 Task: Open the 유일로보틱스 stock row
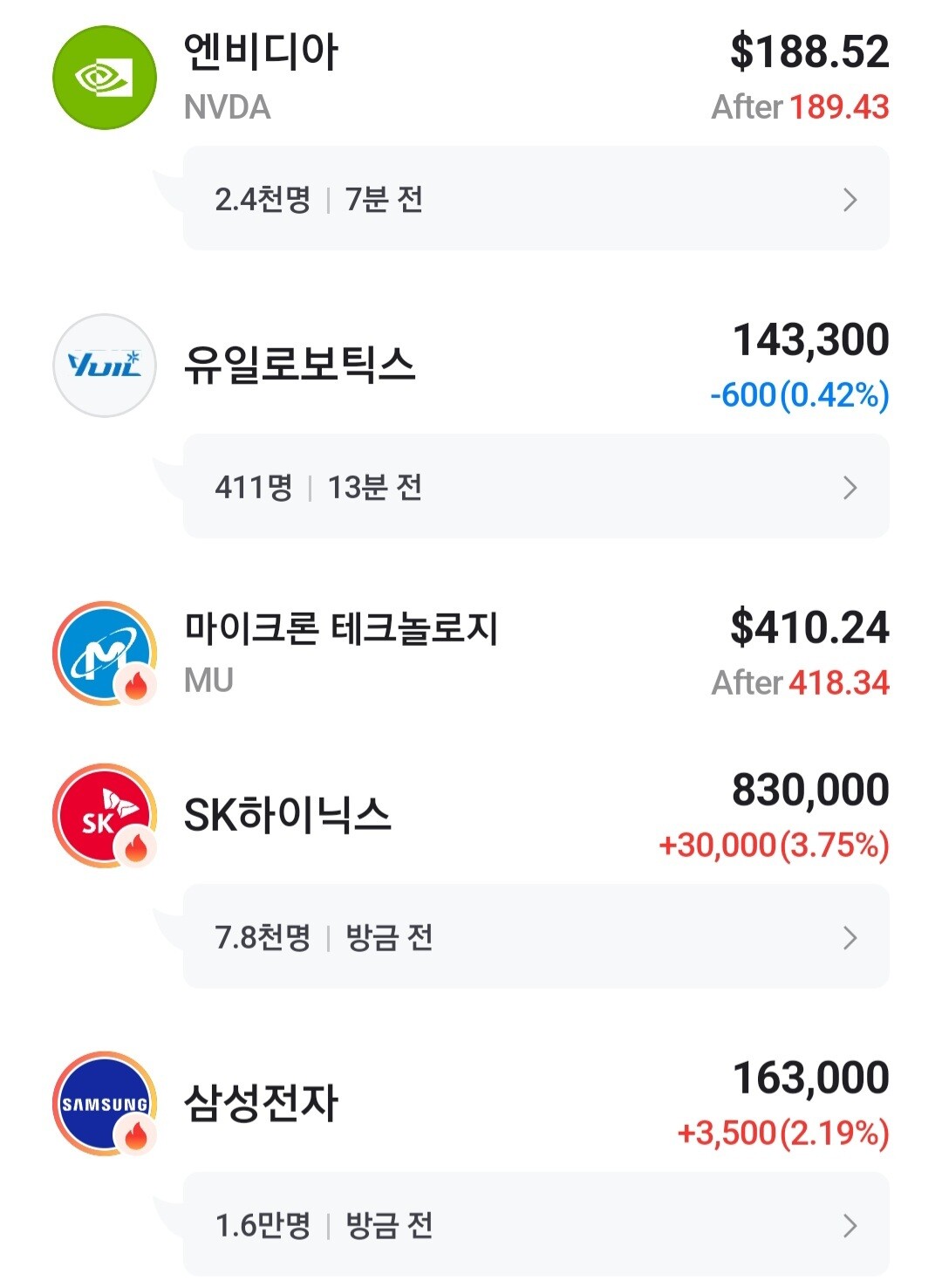click(x=471, y=365)
